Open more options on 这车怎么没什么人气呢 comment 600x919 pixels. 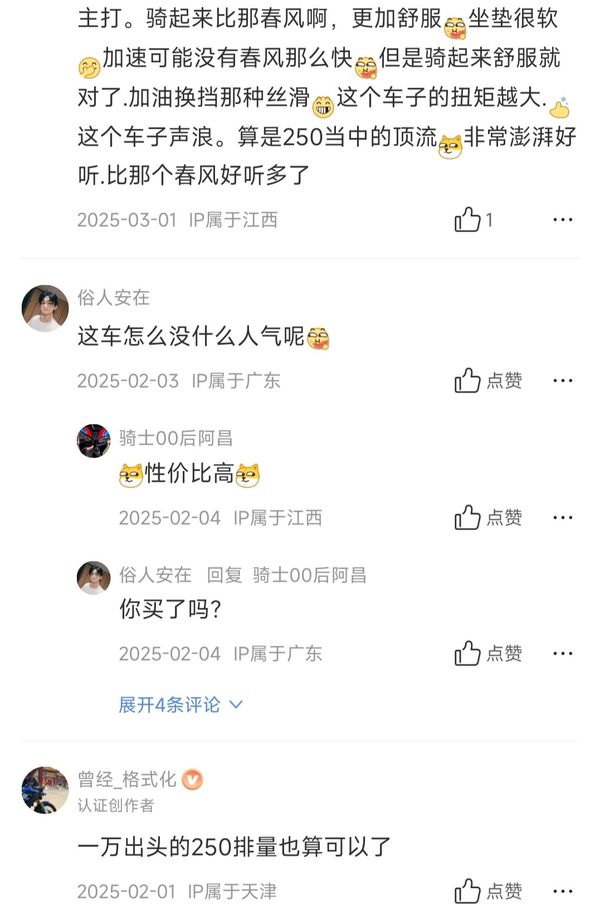coord(563,380)
